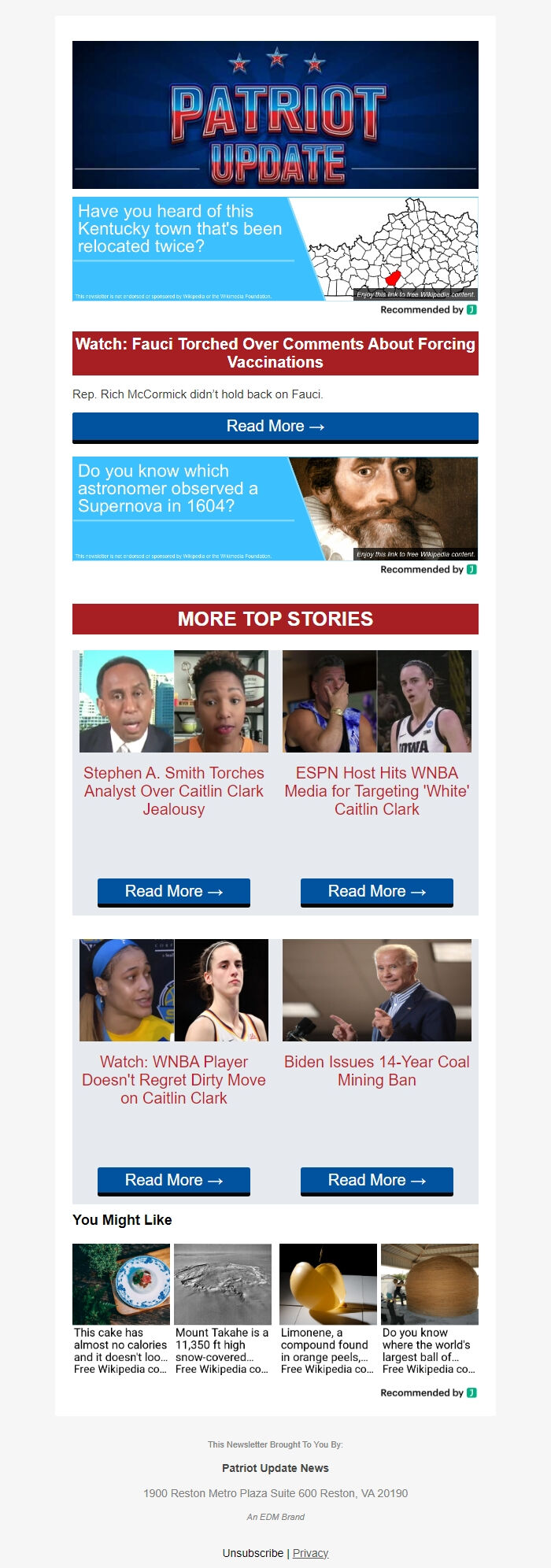Read More on the ESPN Host story

(377, 892)
